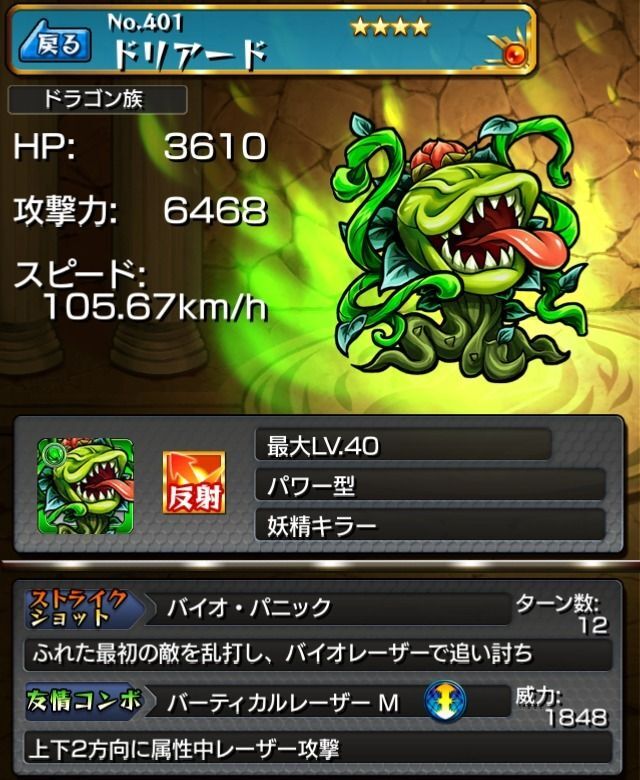Tap the 戻る back button
Image resolution: width=640 pixels, height=780 pixels.
pos(55,43)
